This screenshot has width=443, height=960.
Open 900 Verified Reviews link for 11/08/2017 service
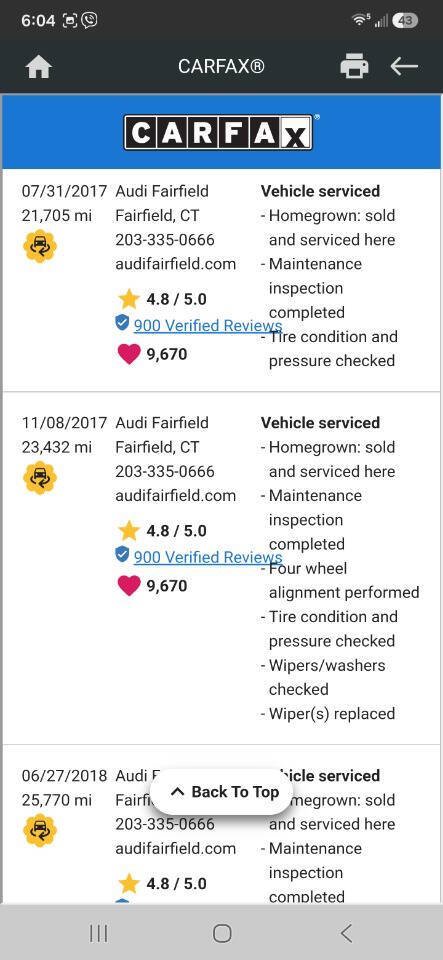(x=207, y=557)
